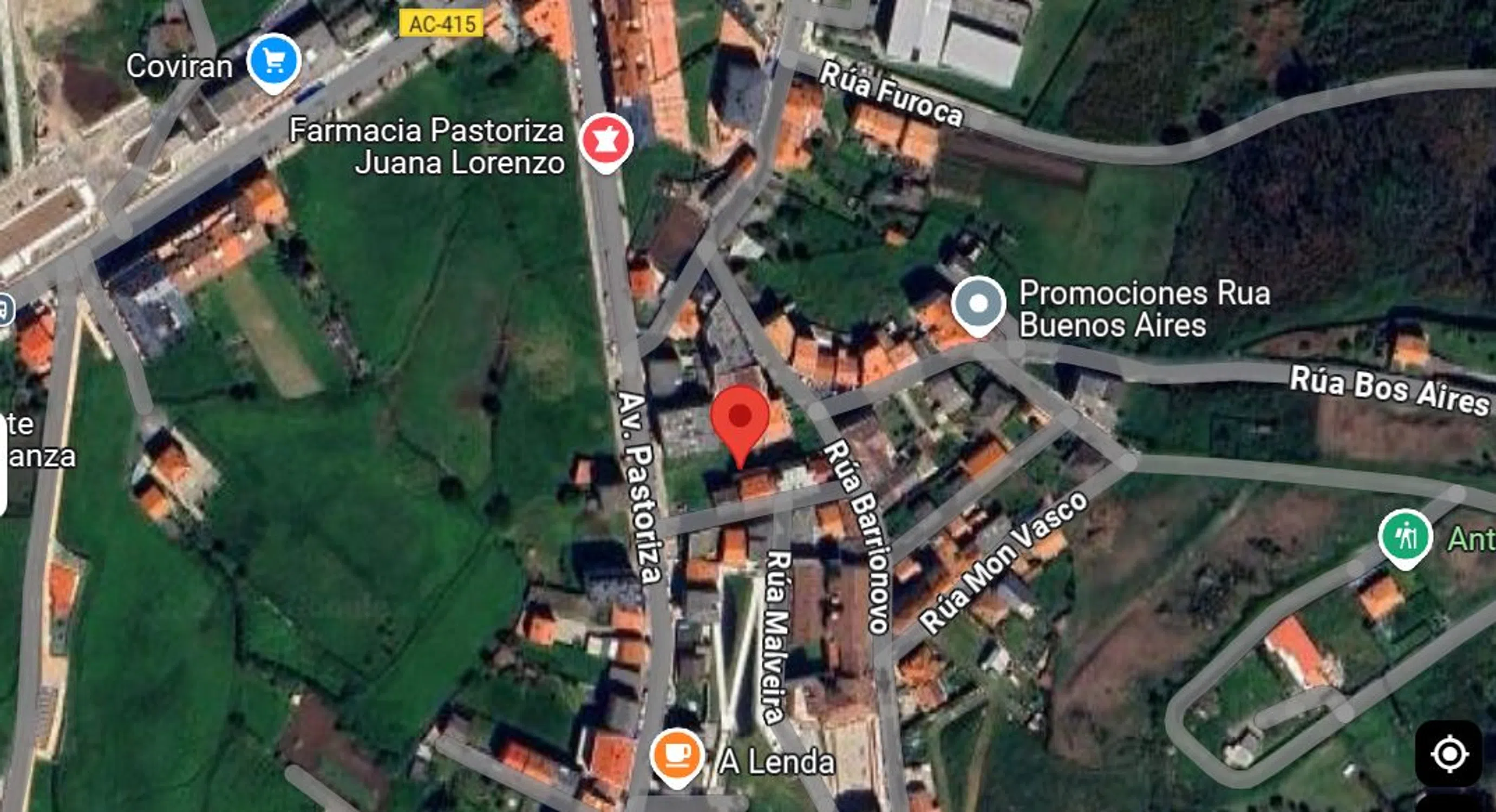The image size is (1496, 812).
Task: Select the Farmacia Pastoriza Juana Lorenzo pin
Action: click(x=606, y=140)
